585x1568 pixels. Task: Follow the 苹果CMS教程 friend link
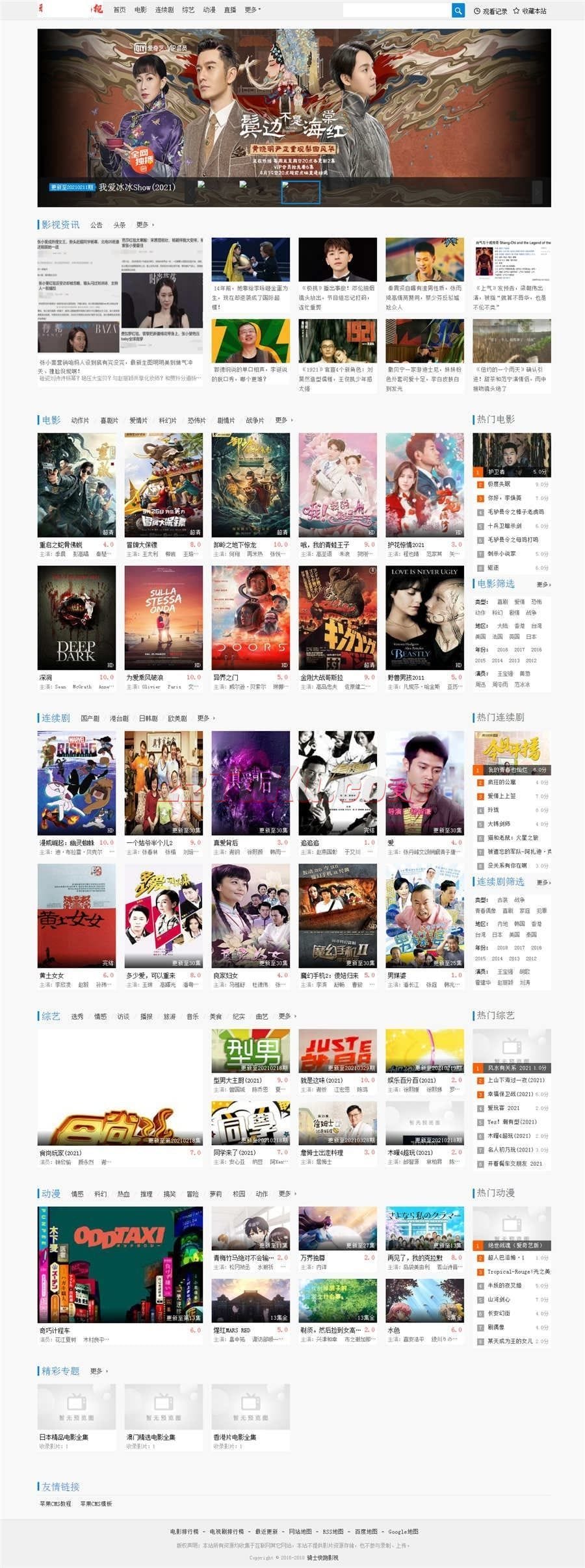[x=56, y=1503]
